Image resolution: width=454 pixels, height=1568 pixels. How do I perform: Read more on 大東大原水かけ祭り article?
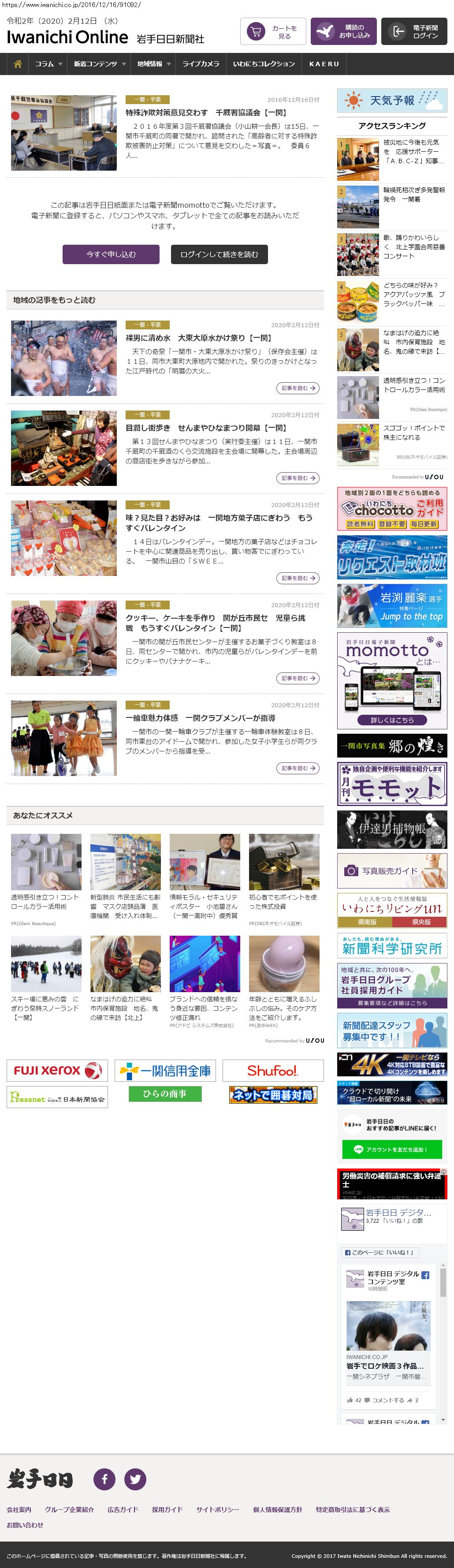(x=298, y=388)
